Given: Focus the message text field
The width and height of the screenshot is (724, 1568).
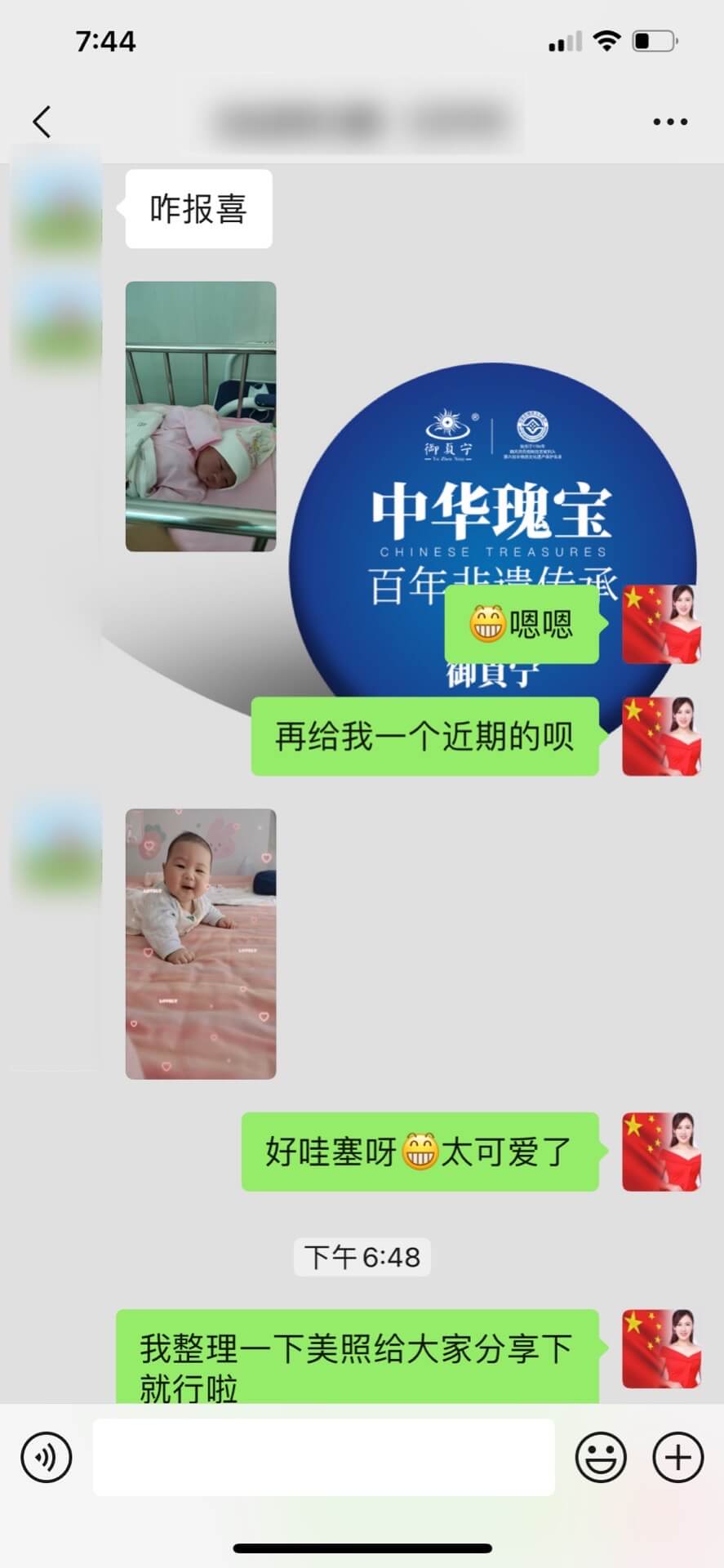Looking at the screenshot, I should [323, 1458].
